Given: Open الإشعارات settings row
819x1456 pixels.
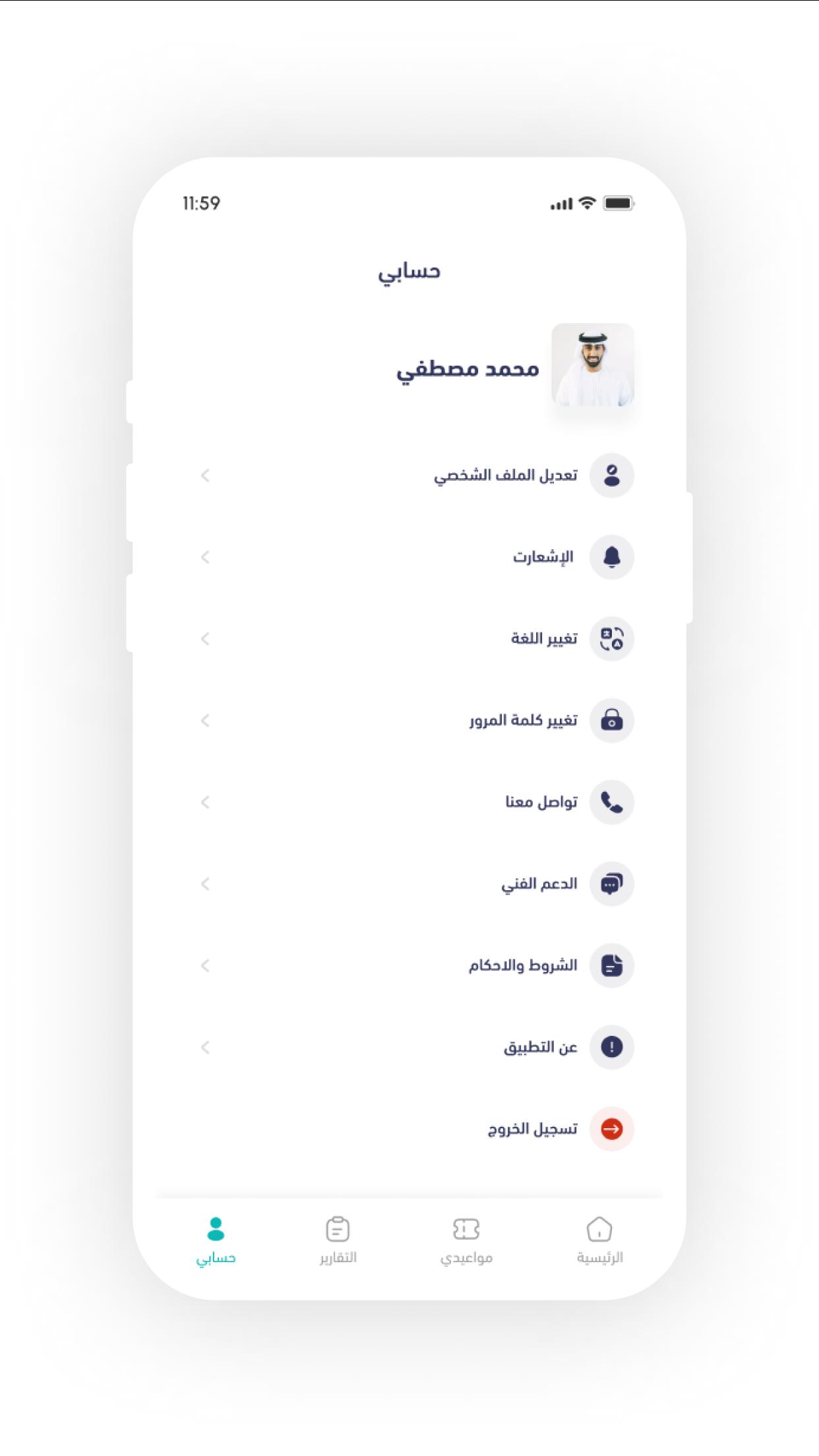Looking at the screenshot, I should pyautogui.click(x=409, y=557).
